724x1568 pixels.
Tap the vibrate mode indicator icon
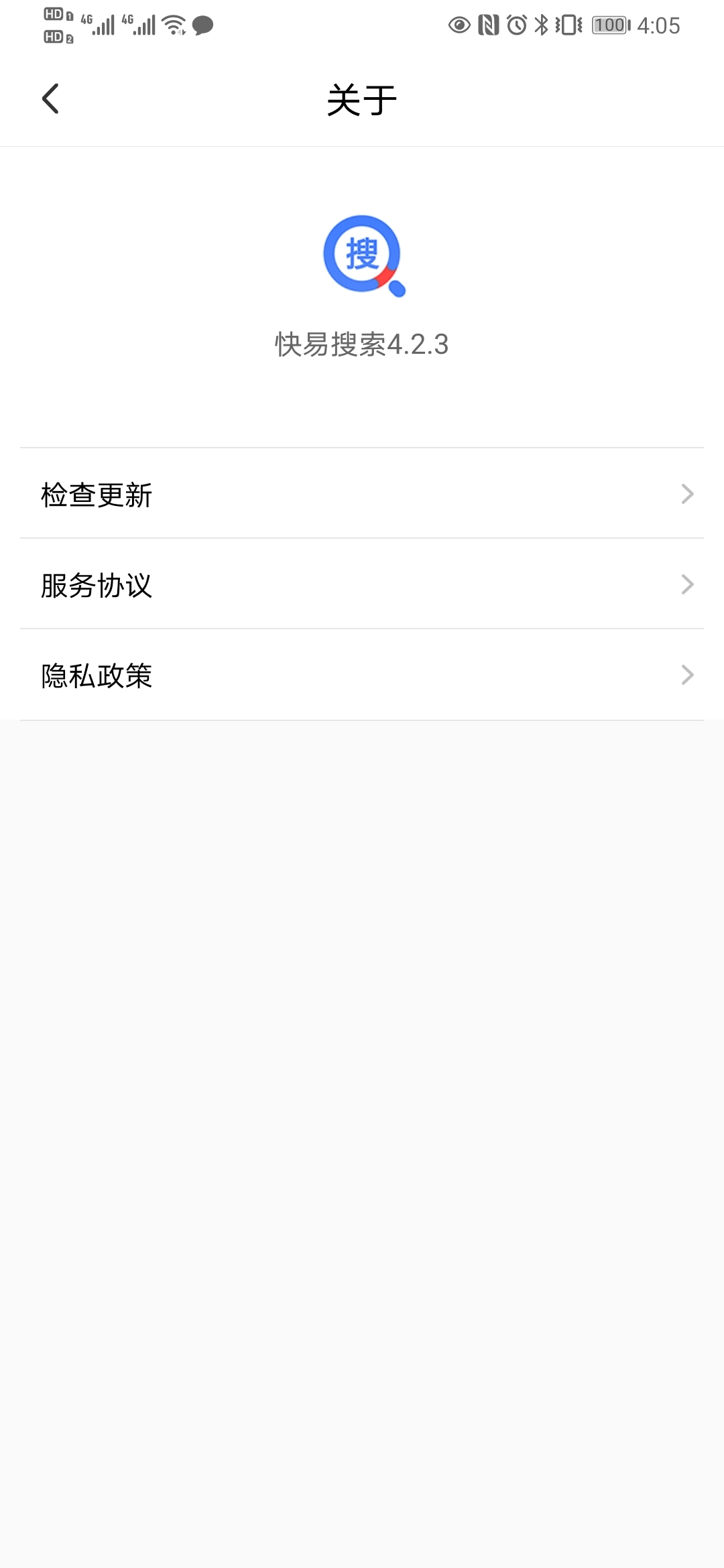(566, 25)
